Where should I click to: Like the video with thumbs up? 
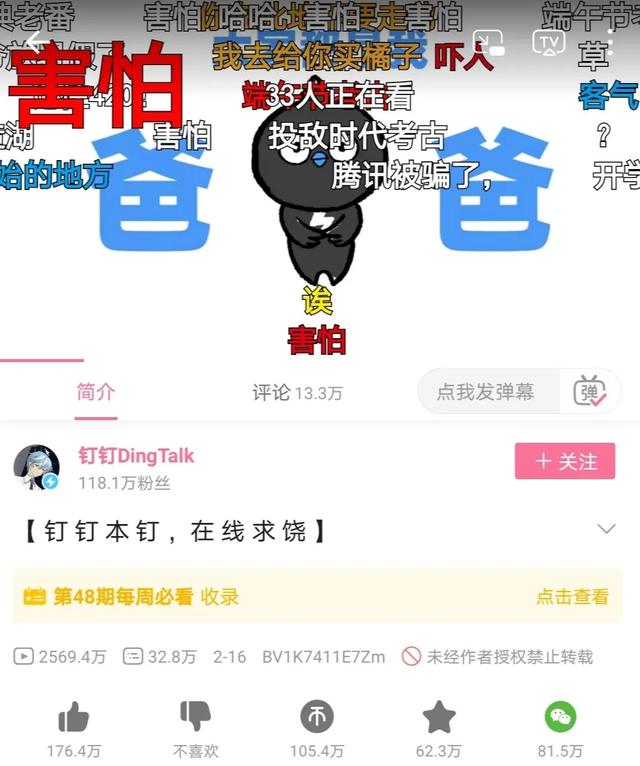pos(73,716)
